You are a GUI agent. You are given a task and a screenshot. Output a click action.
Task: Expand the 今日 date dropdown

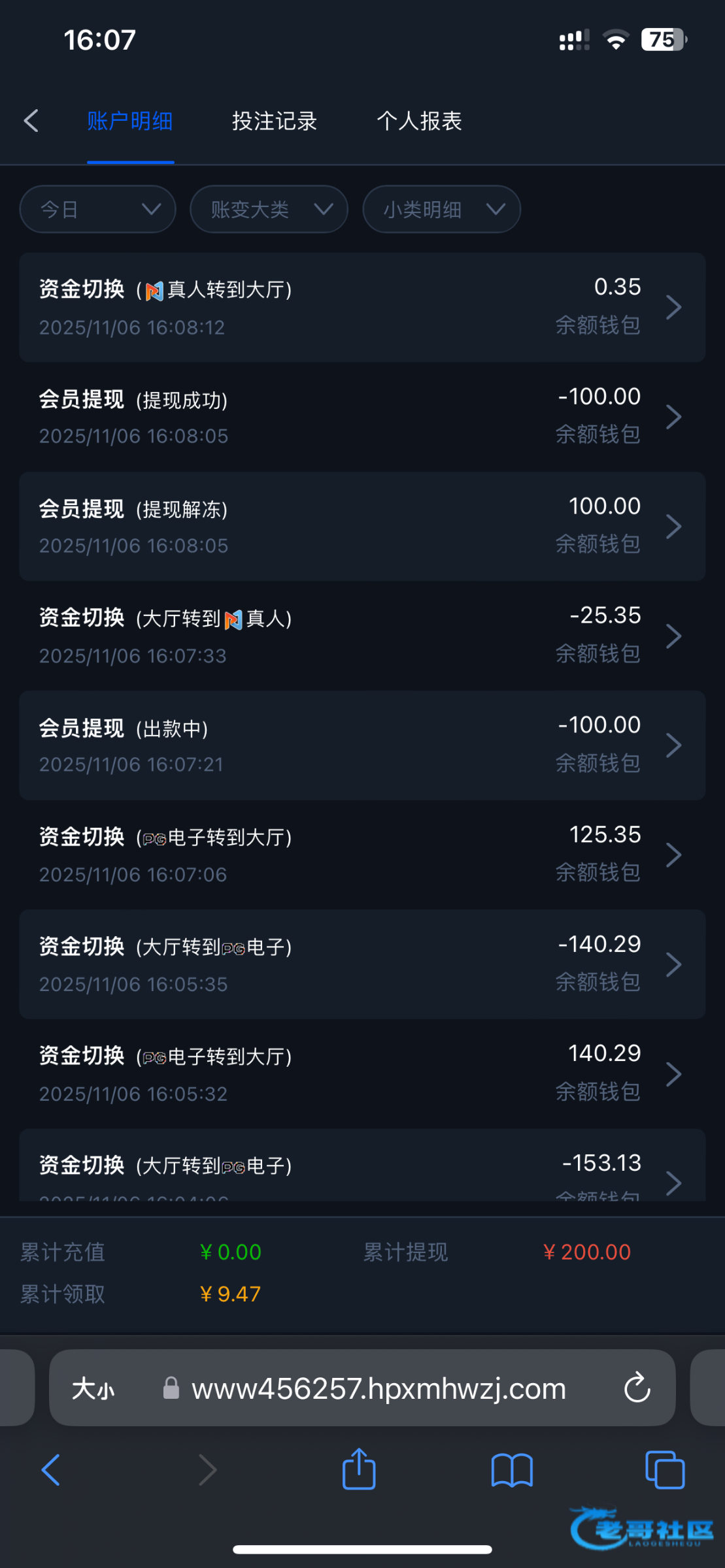(98, 209)
